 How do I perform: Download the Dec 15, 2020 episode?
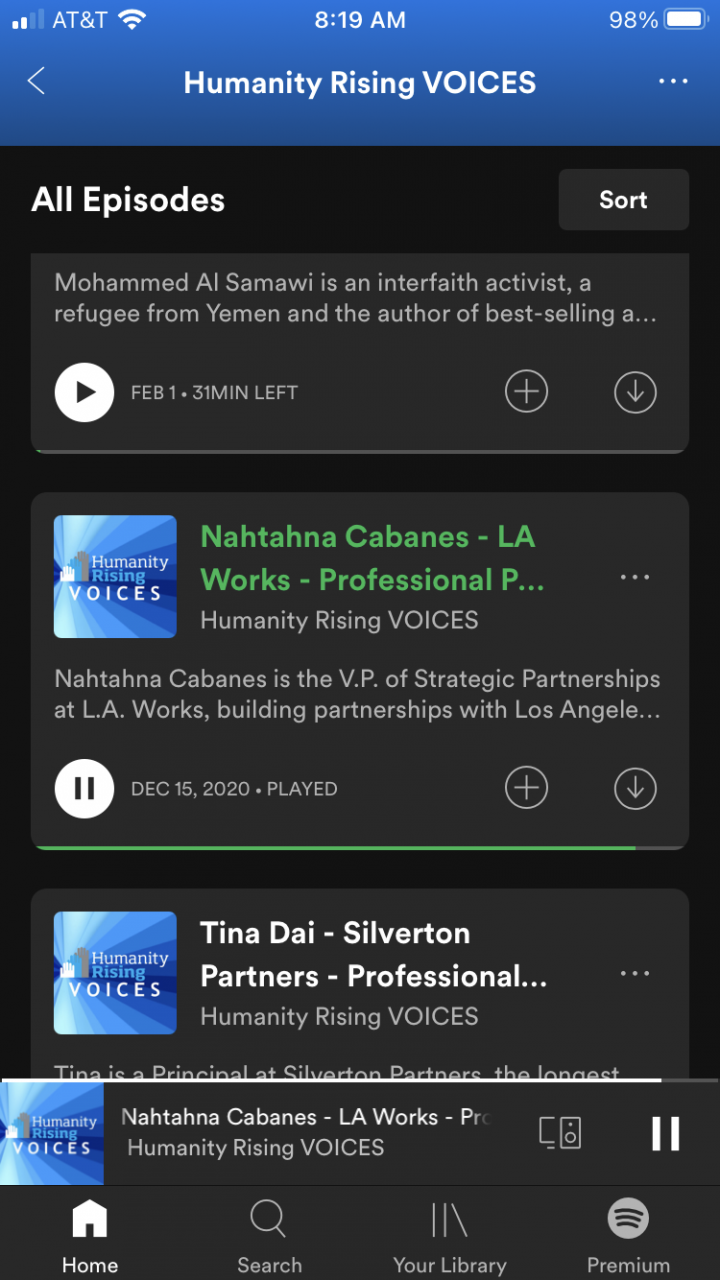(635, 789)
